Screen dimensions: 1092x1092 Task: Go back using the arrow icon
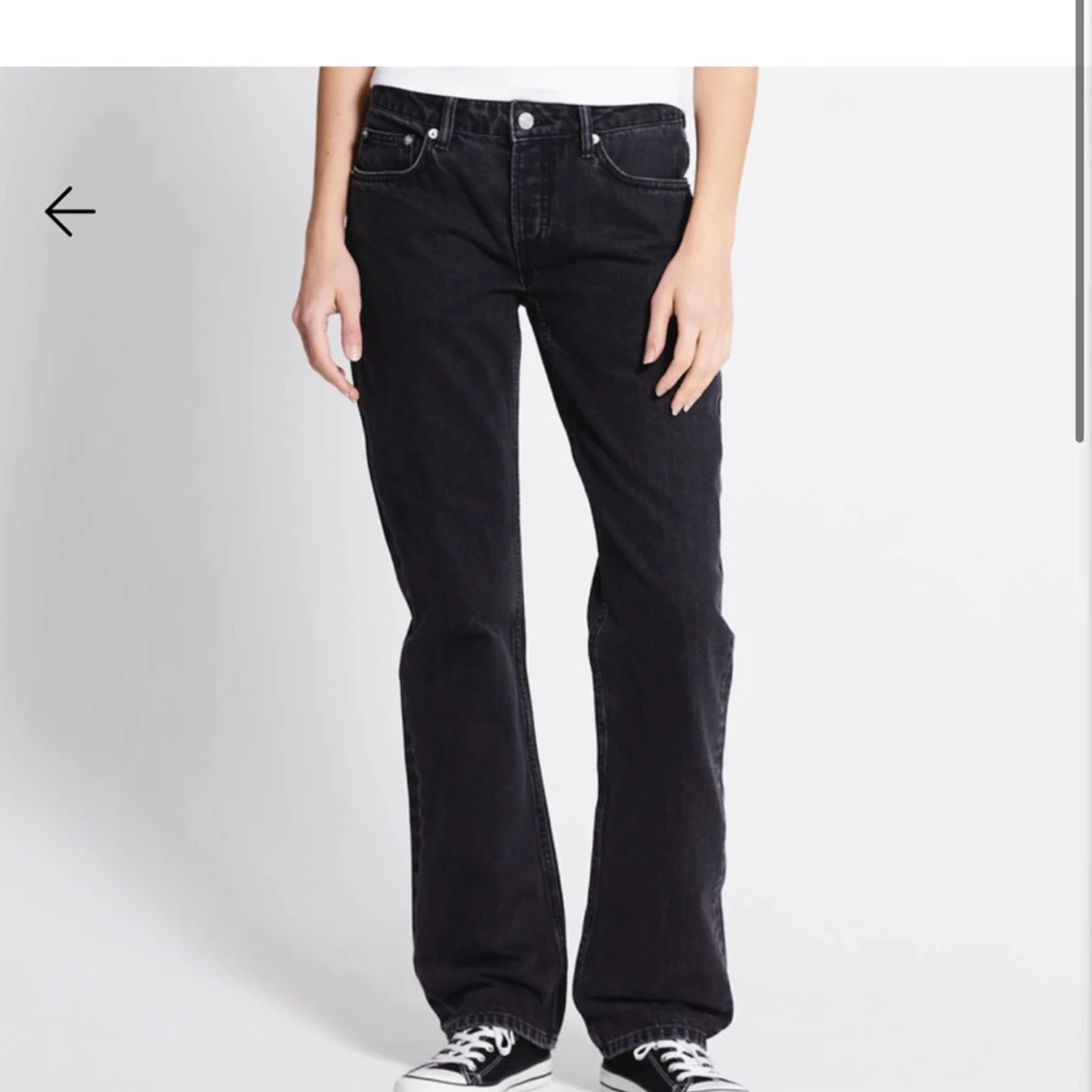click(x=70, y=212)
